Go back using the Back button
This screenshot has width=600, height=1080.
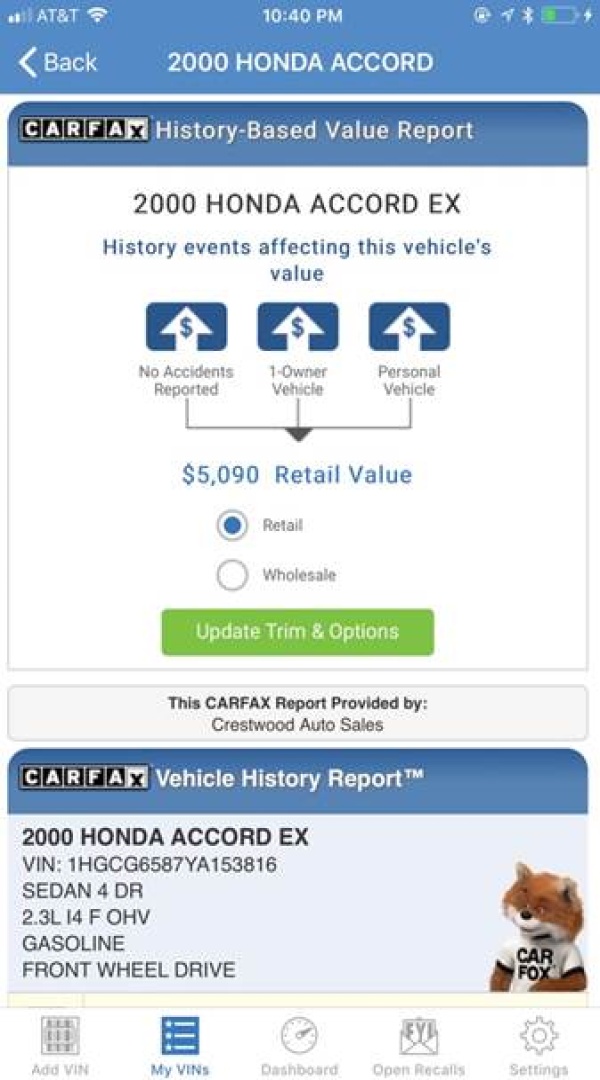pyautogui.click(x=58, y=62)
